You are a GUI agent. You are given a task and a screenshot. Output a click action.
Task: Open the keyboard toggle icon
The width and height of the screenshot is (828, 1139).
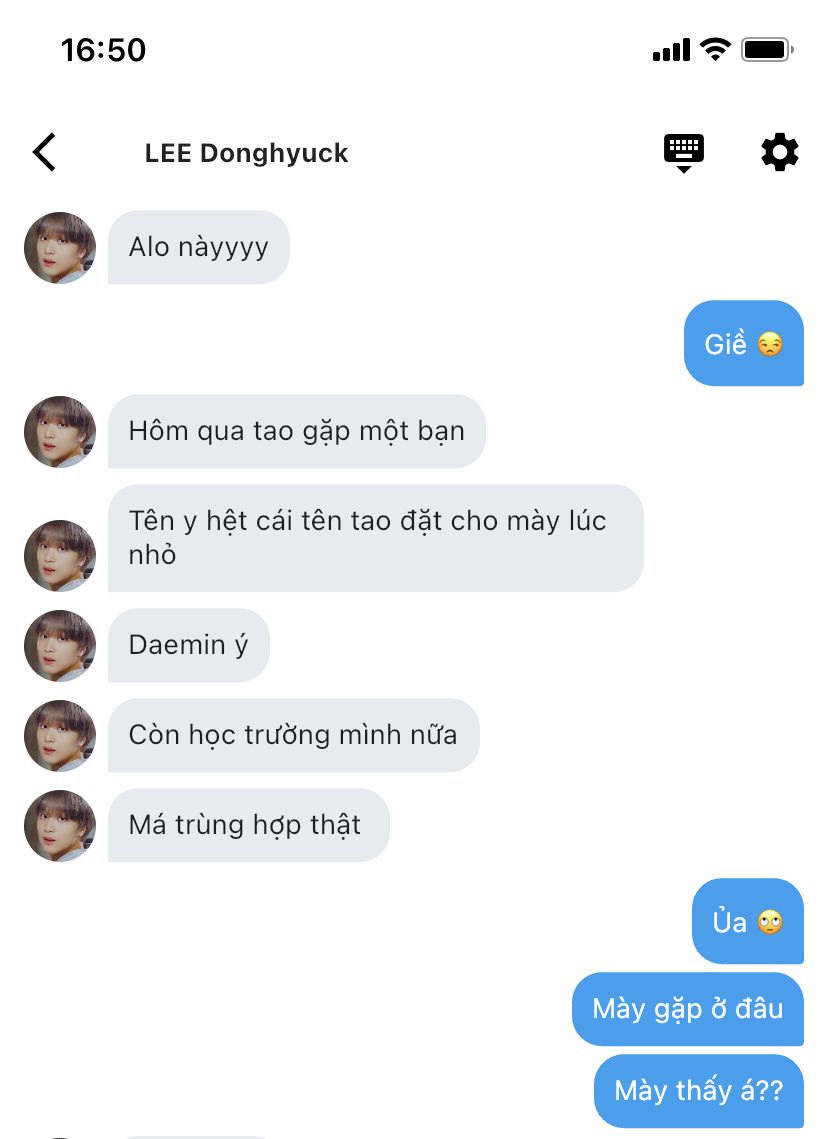(x=684, y=153)
